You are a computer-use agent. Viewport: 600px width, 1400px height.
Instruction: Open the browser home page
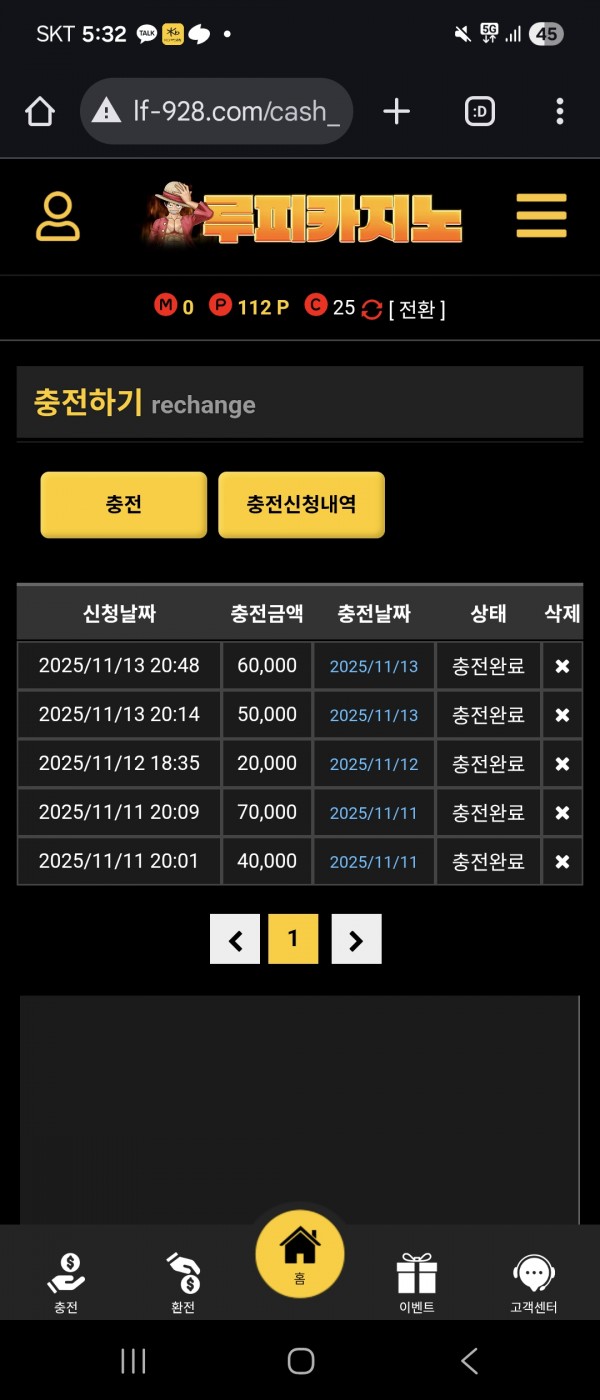coord(40,112)
